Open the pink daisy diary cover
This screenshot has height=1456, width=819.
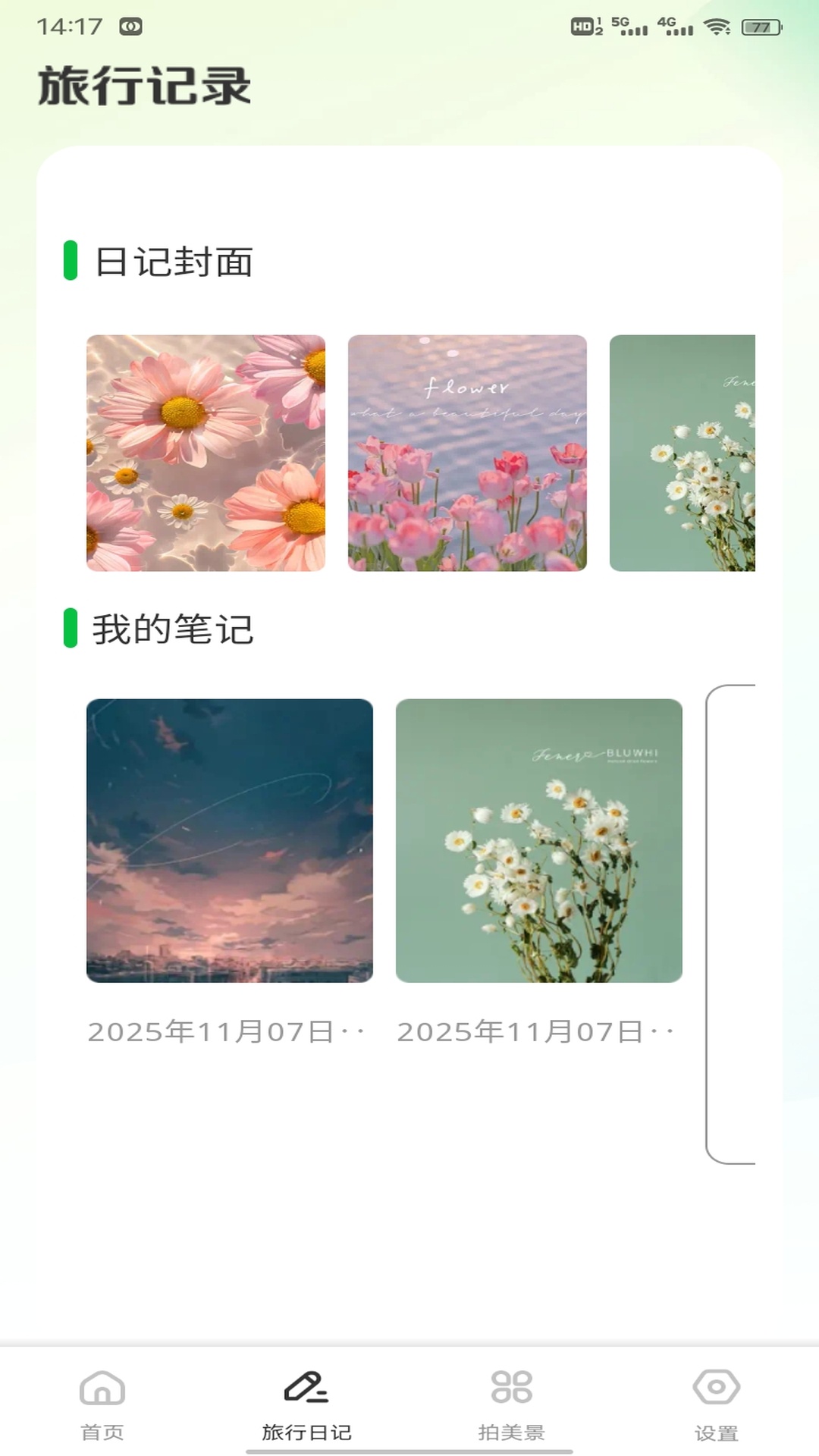coord(205,452)
